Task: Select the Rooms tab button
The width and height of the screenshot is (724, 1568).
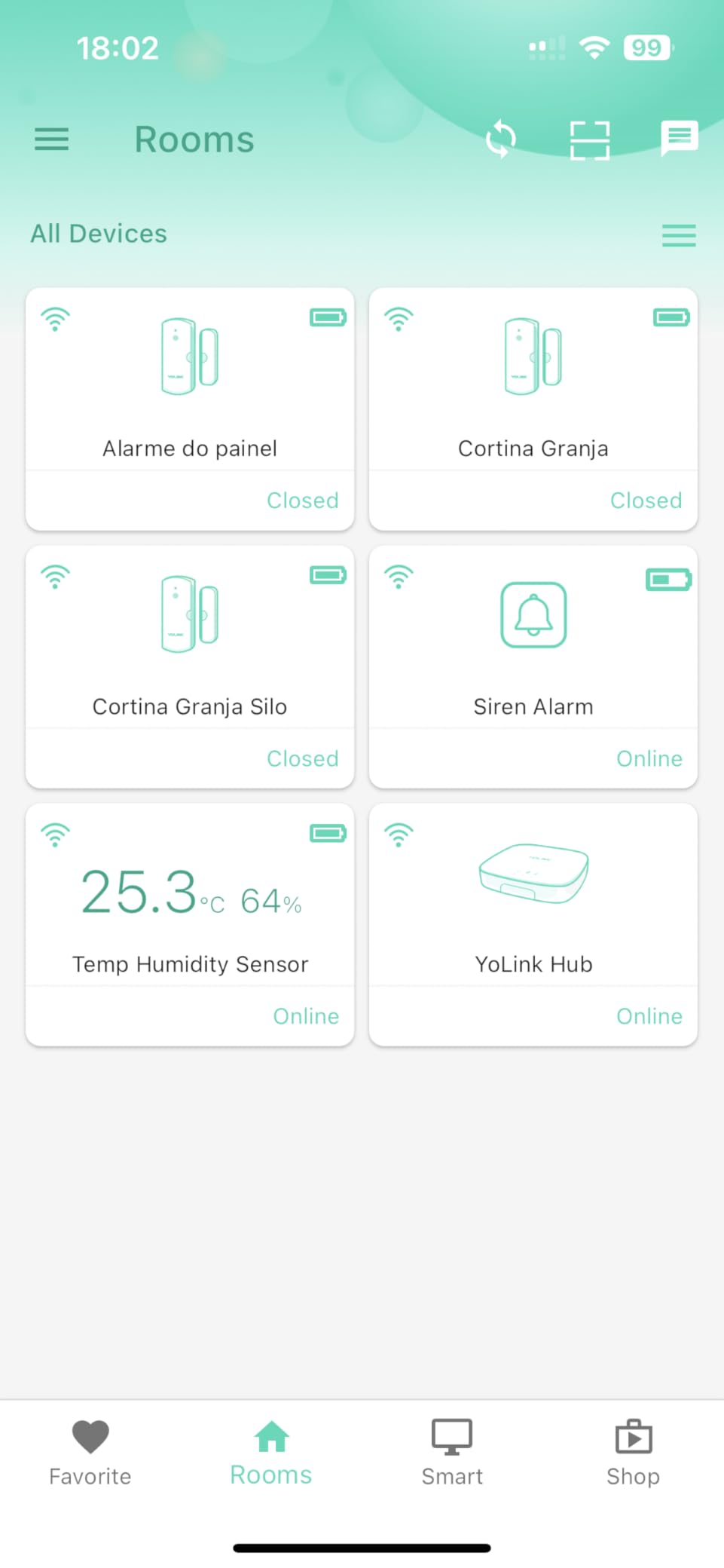Action: tap(270, 1451)
